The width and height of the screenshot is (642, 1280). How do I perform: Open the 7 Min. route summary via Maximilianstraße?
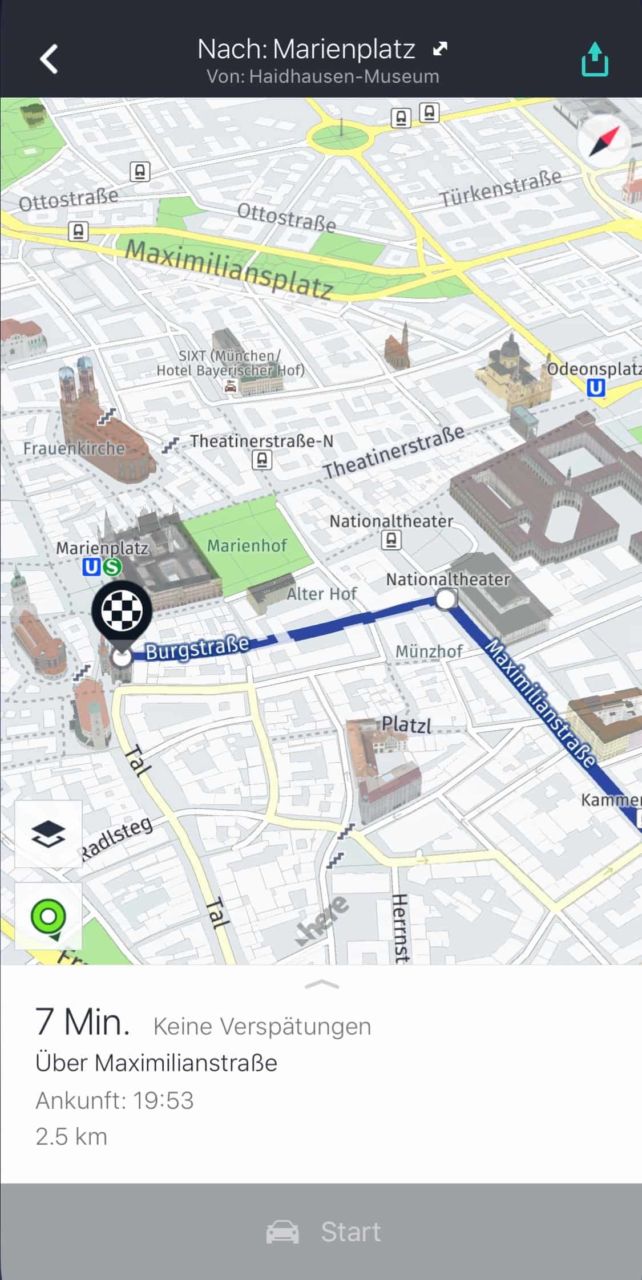(200, 1062)
